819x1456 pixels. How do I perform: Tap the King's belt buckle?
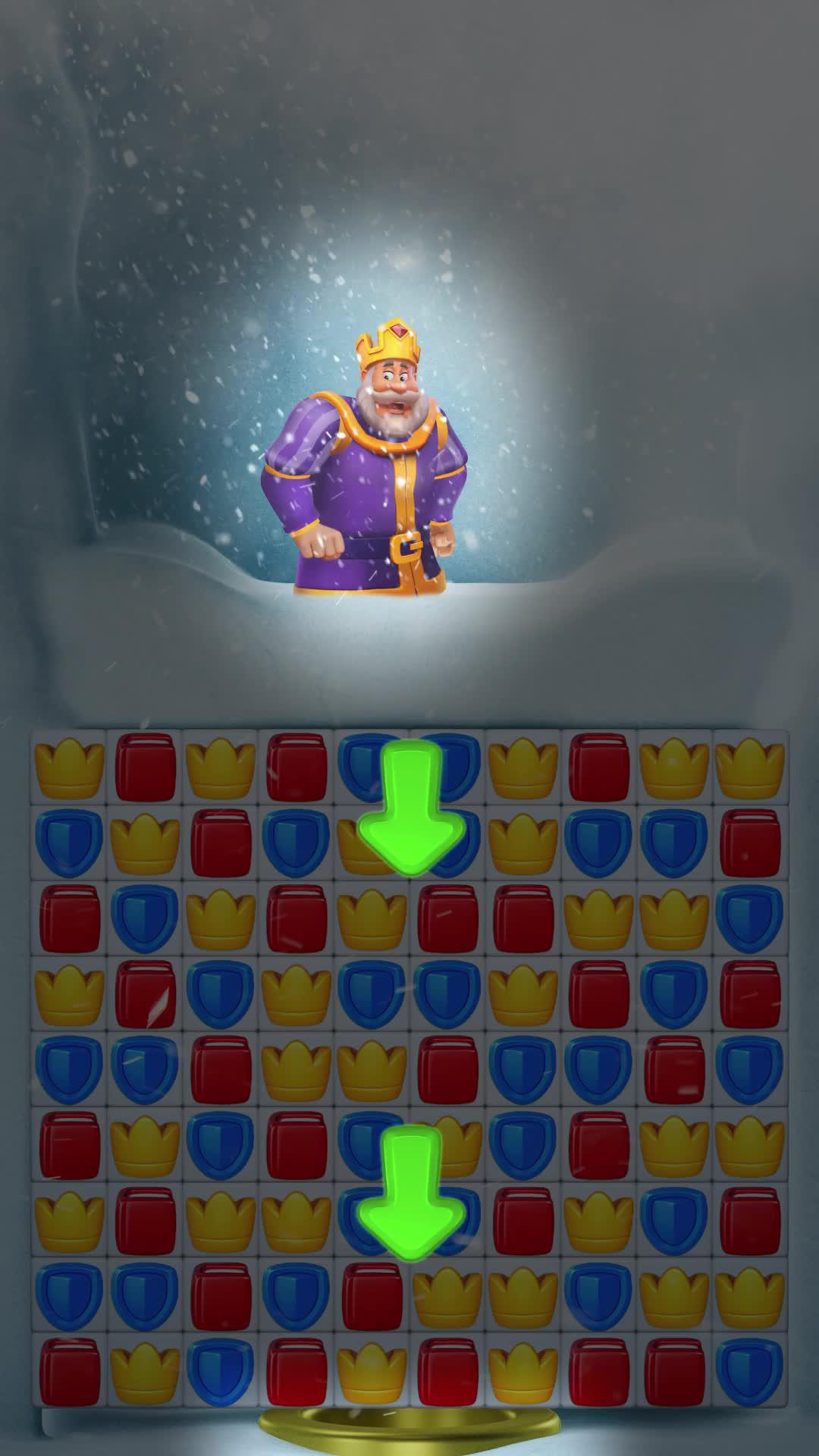[406, 546]
